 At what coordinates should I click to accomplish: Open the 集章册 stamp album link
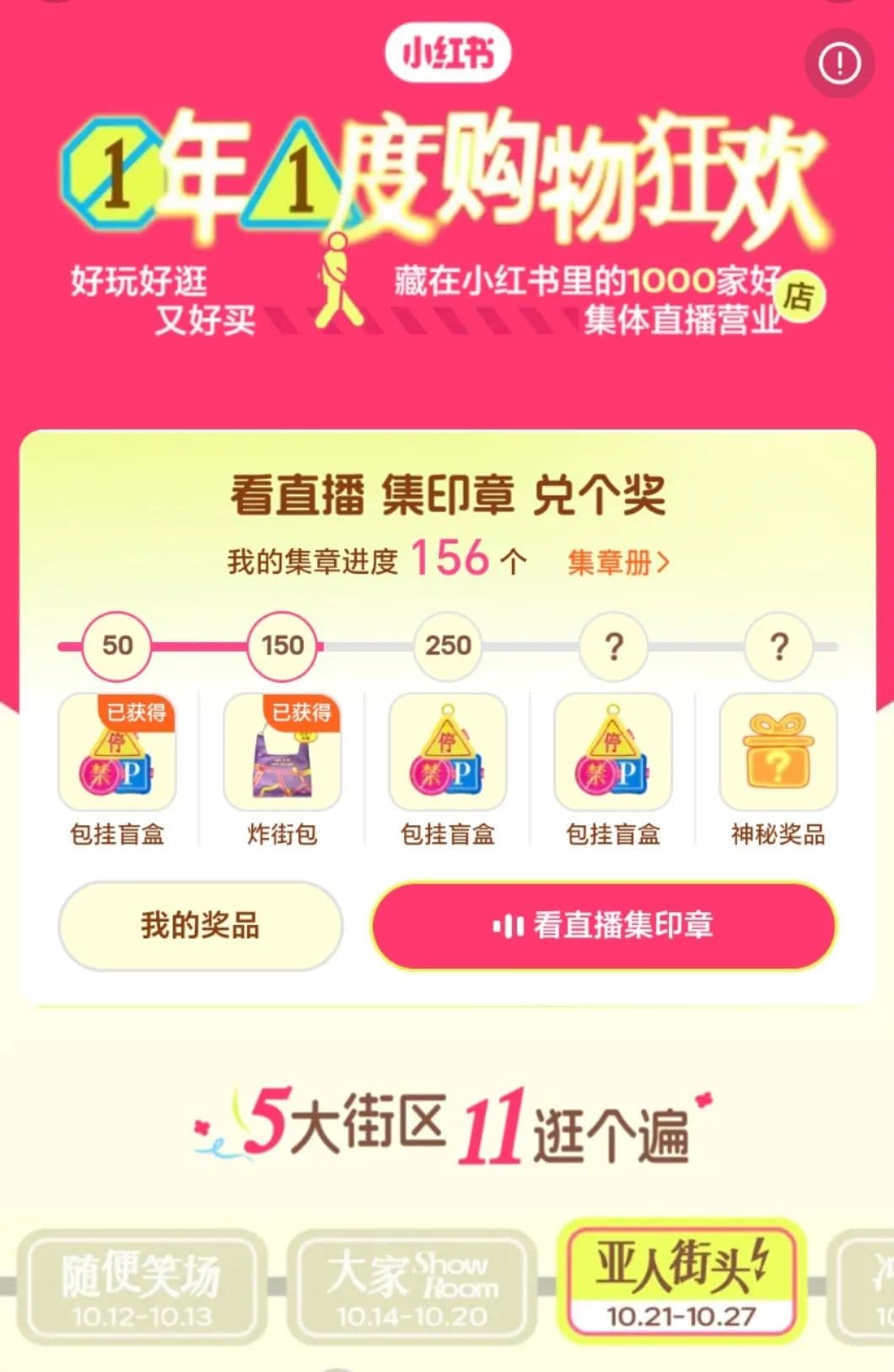(618, 562)
